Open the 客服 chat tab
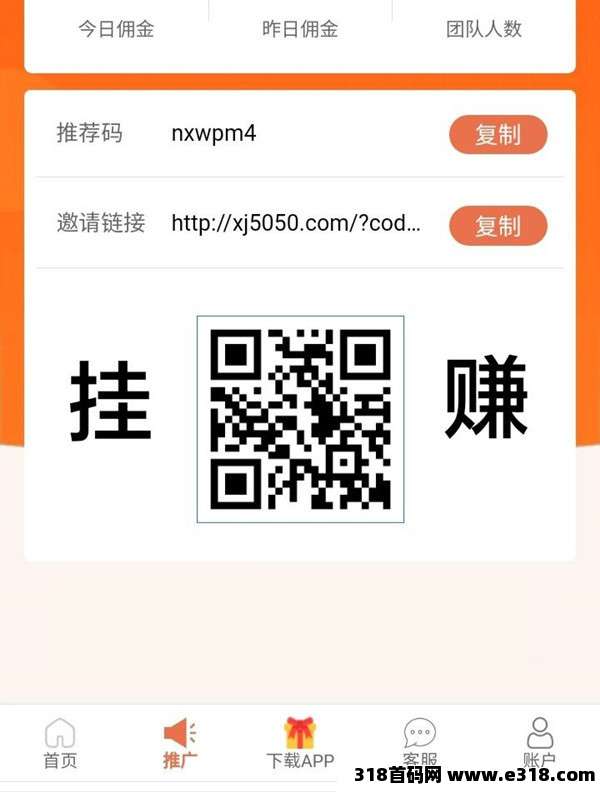The height and width of the screenshot is (792, 600). [x=420, y=740]
